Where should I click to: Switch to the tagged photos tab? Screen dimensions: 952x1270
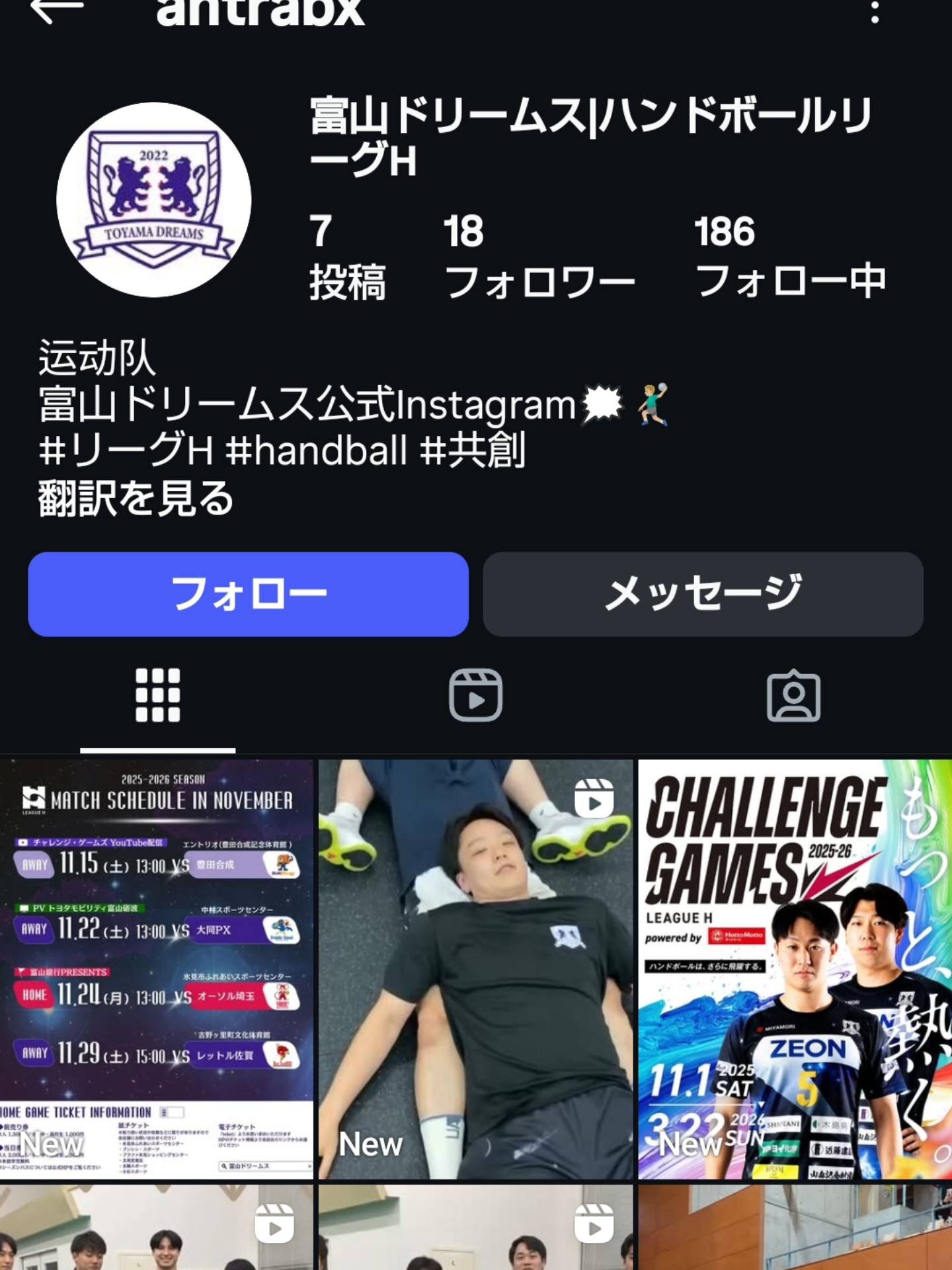tap(793, 696)
